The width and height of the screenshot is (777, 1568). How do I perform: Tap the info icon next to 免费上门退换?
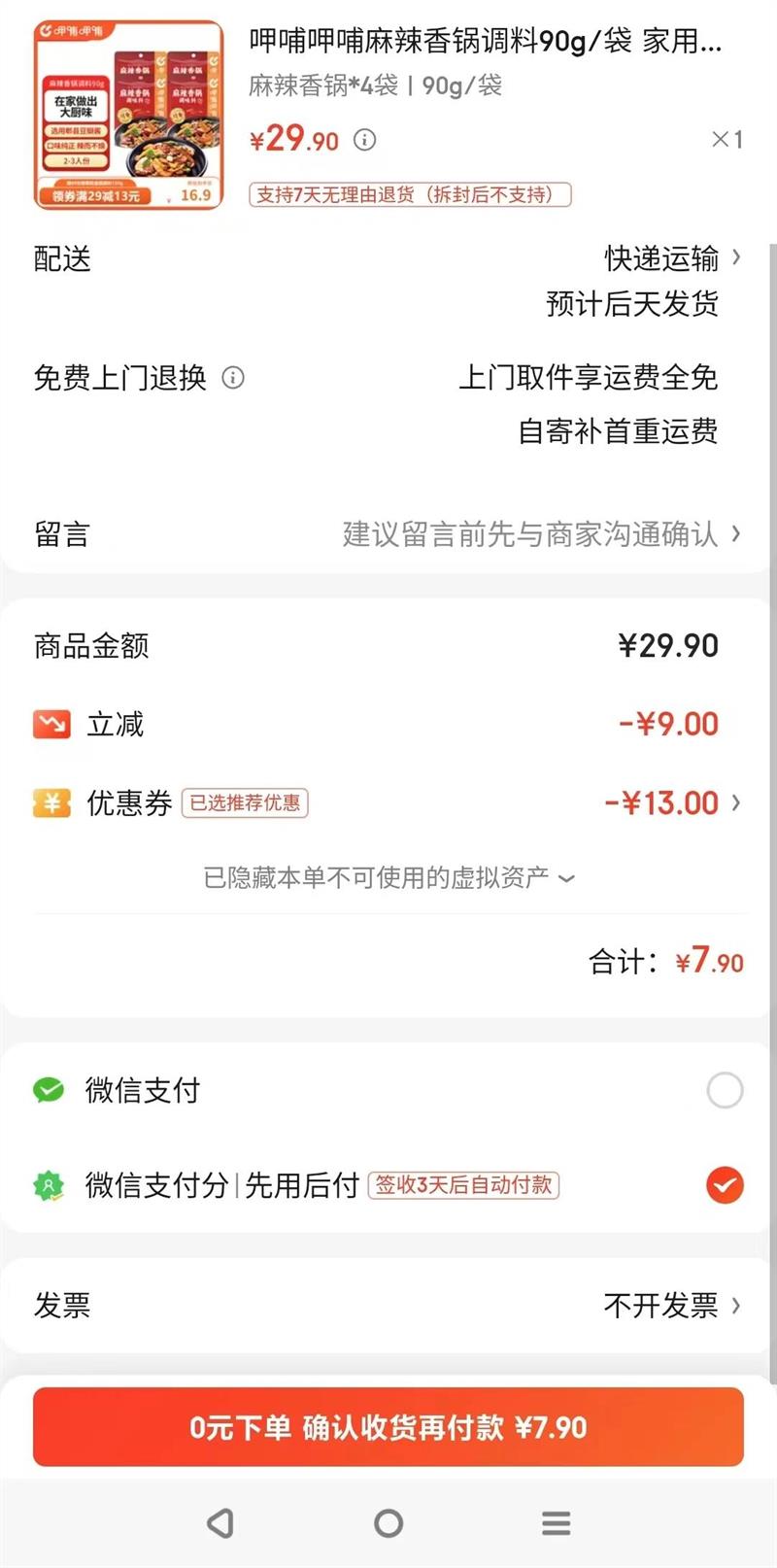coord(233,377)
